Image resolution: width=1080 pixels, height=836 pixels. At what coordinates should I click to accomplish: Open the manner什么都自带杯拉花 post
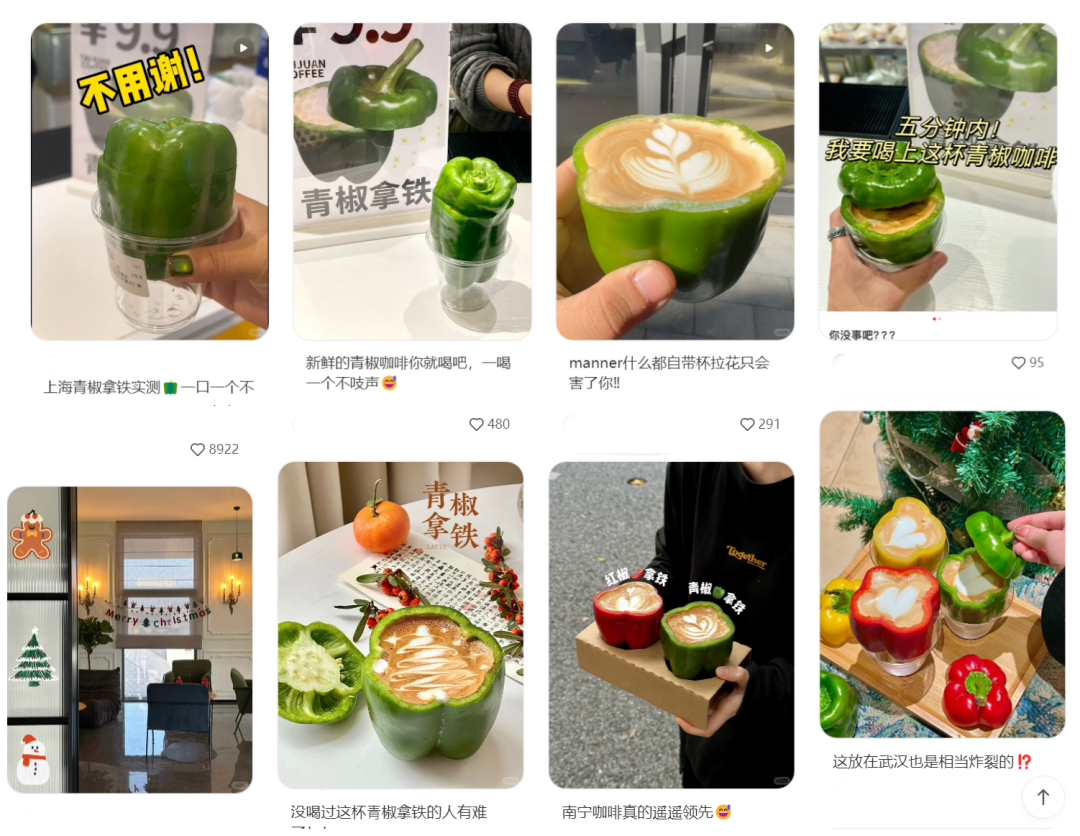675,182
